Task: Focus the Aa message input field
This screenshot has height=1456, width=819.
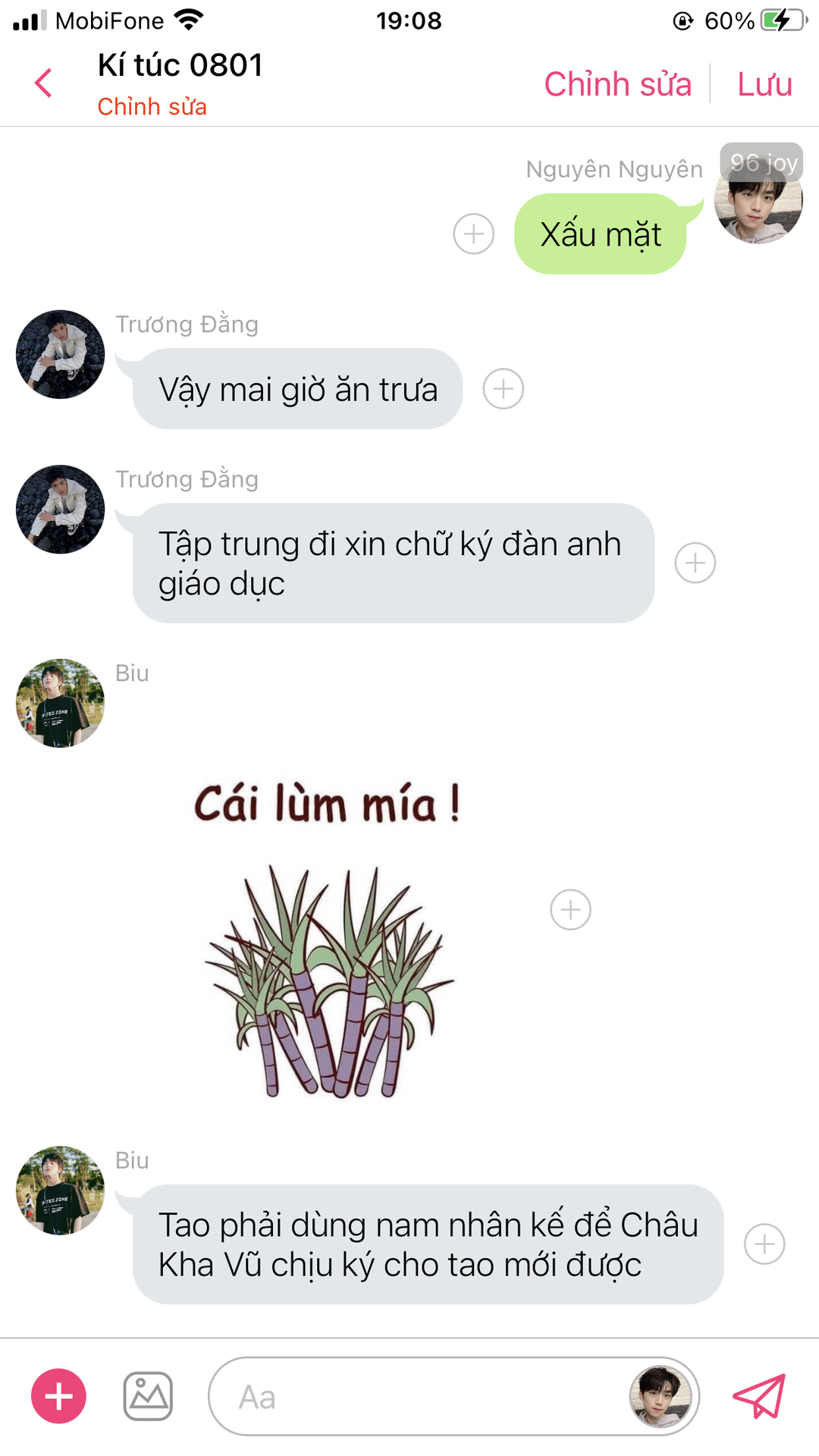Action: (x=417, y=1396)
